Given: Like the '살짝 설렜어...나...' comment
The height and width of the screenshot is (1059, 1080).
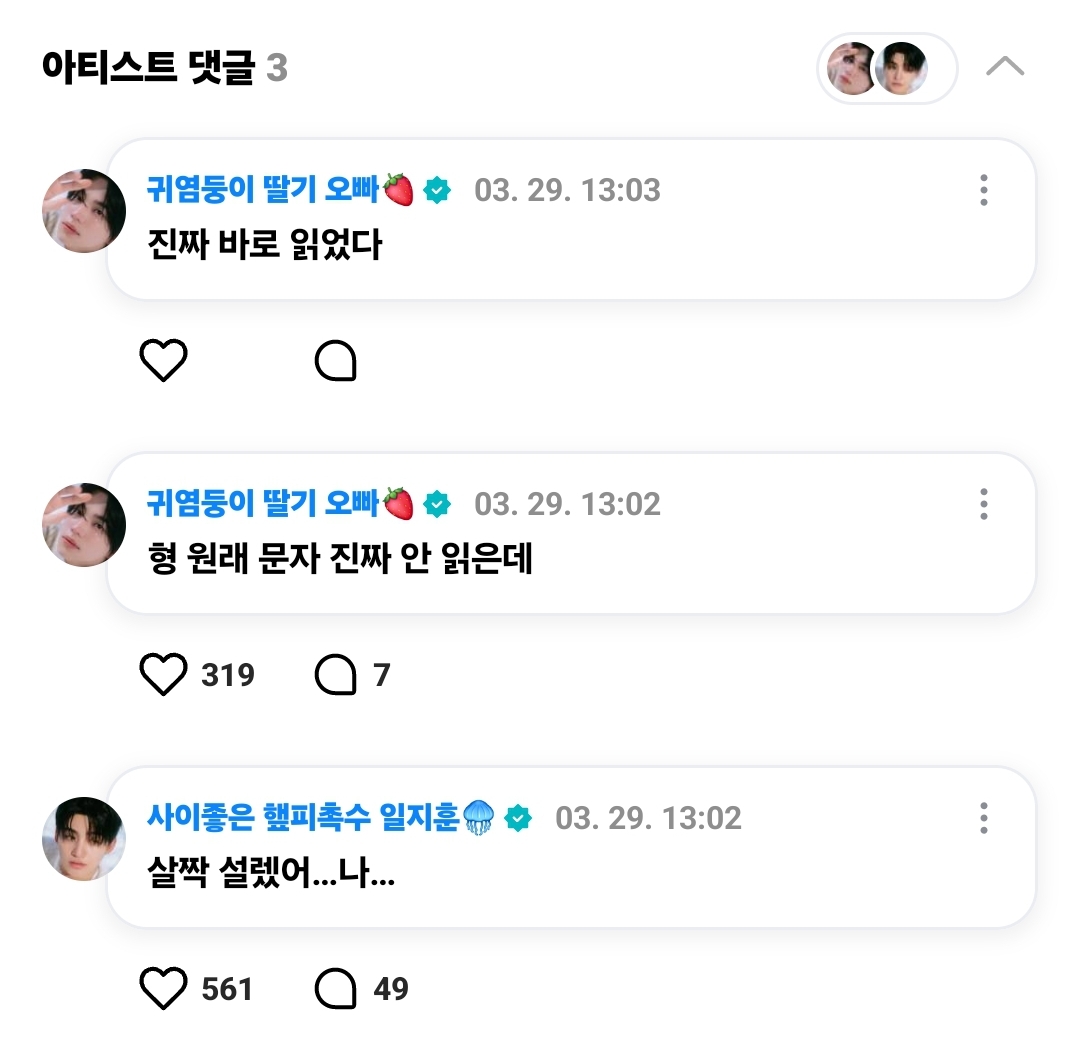Looking at the screenshot, I should (x=163, y=989).
